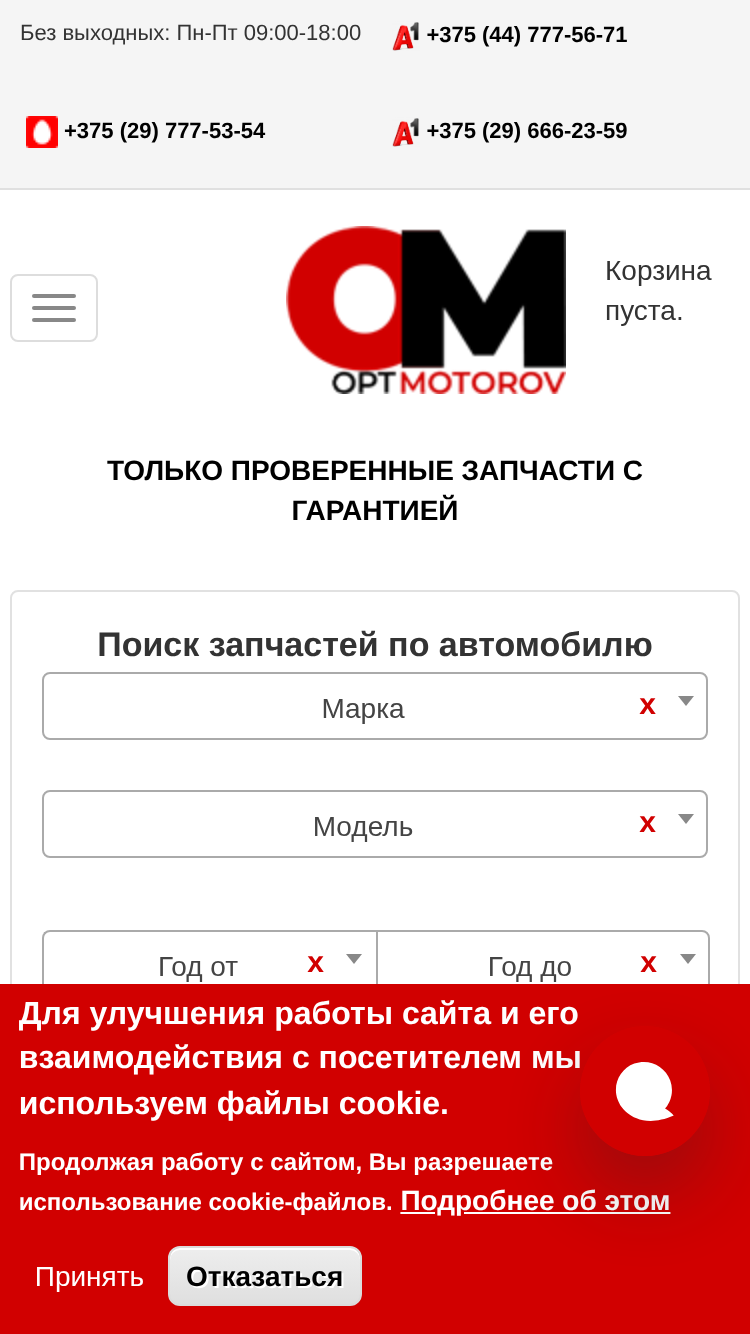Open the chat bubble widget
The width and height of the screenshot is (750, 1334).
point(645,1091)
